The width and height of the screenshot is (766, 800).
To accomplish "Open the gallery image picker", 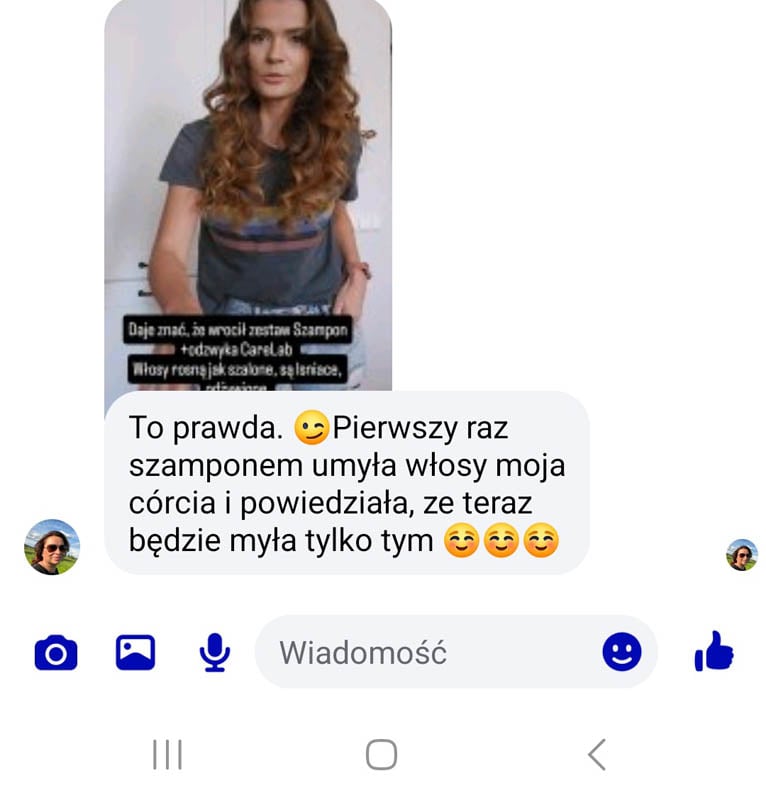I will (135, 653).
